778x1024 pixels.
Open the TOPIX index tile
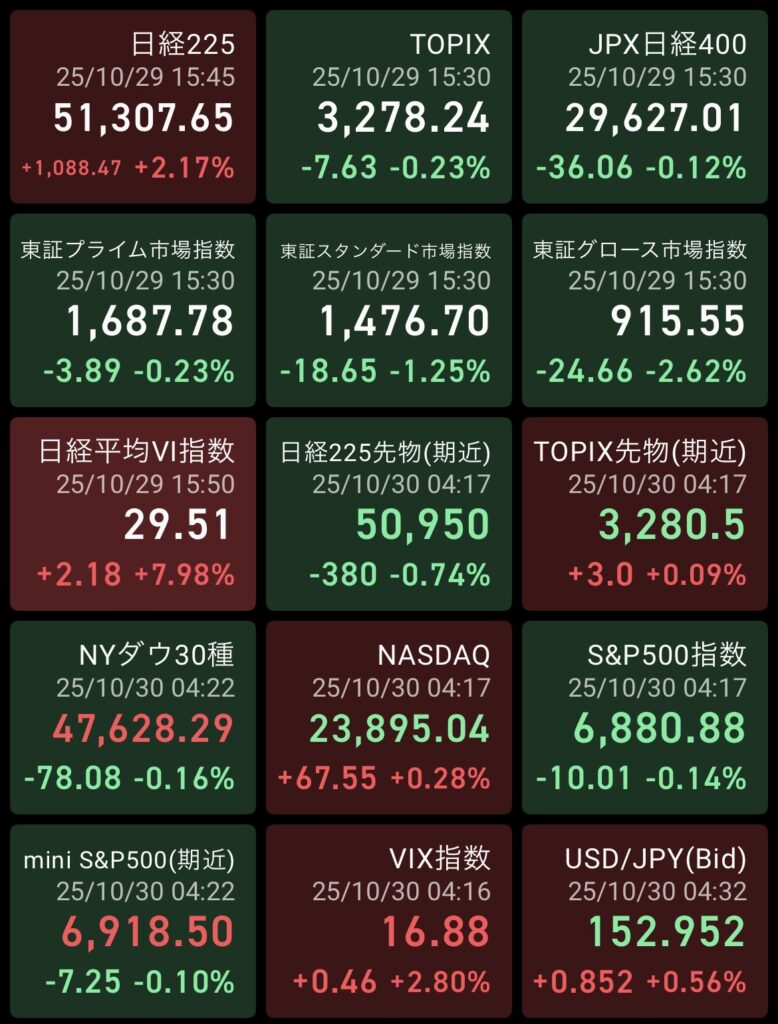click(x=389, y=107)
